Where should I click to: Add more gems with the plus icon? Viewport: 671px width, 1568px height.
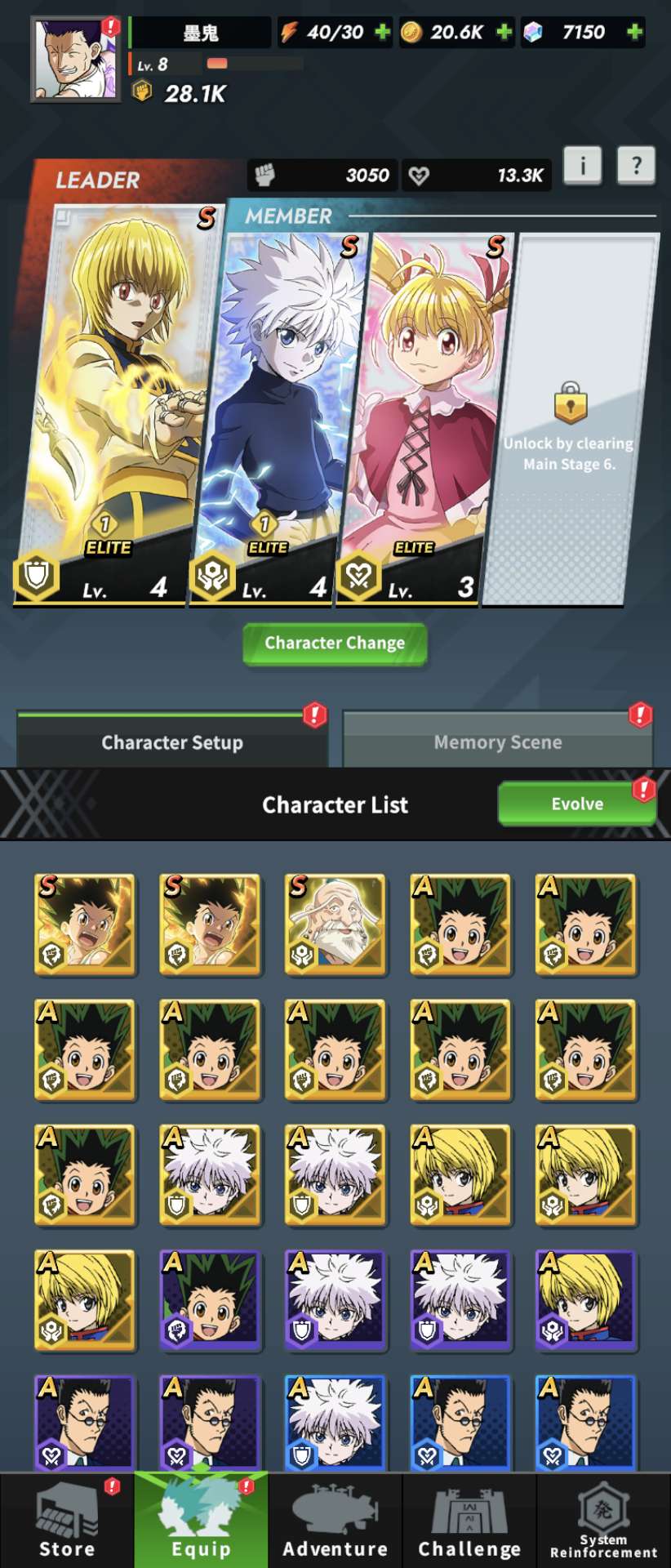pyautogui.click(x=634, y=33)
